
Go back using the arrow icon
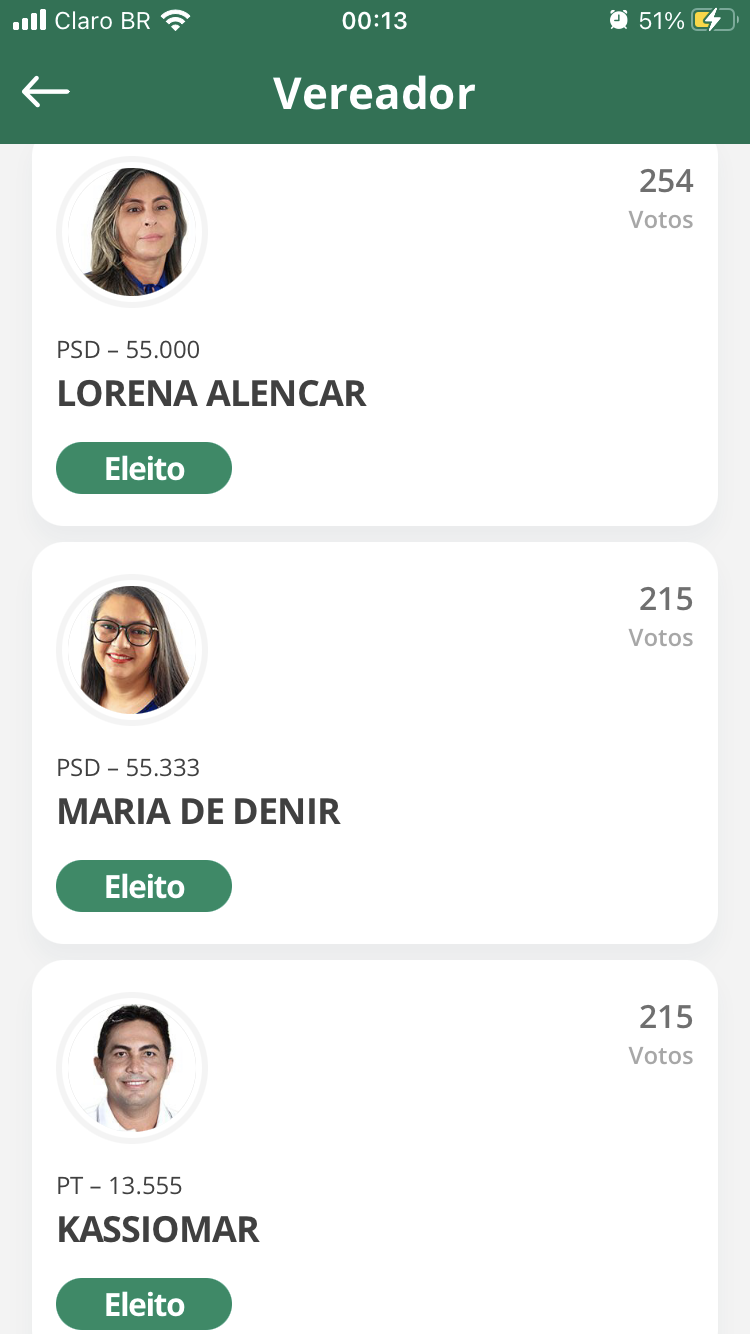pyautogui.click(x=46, y=93)
